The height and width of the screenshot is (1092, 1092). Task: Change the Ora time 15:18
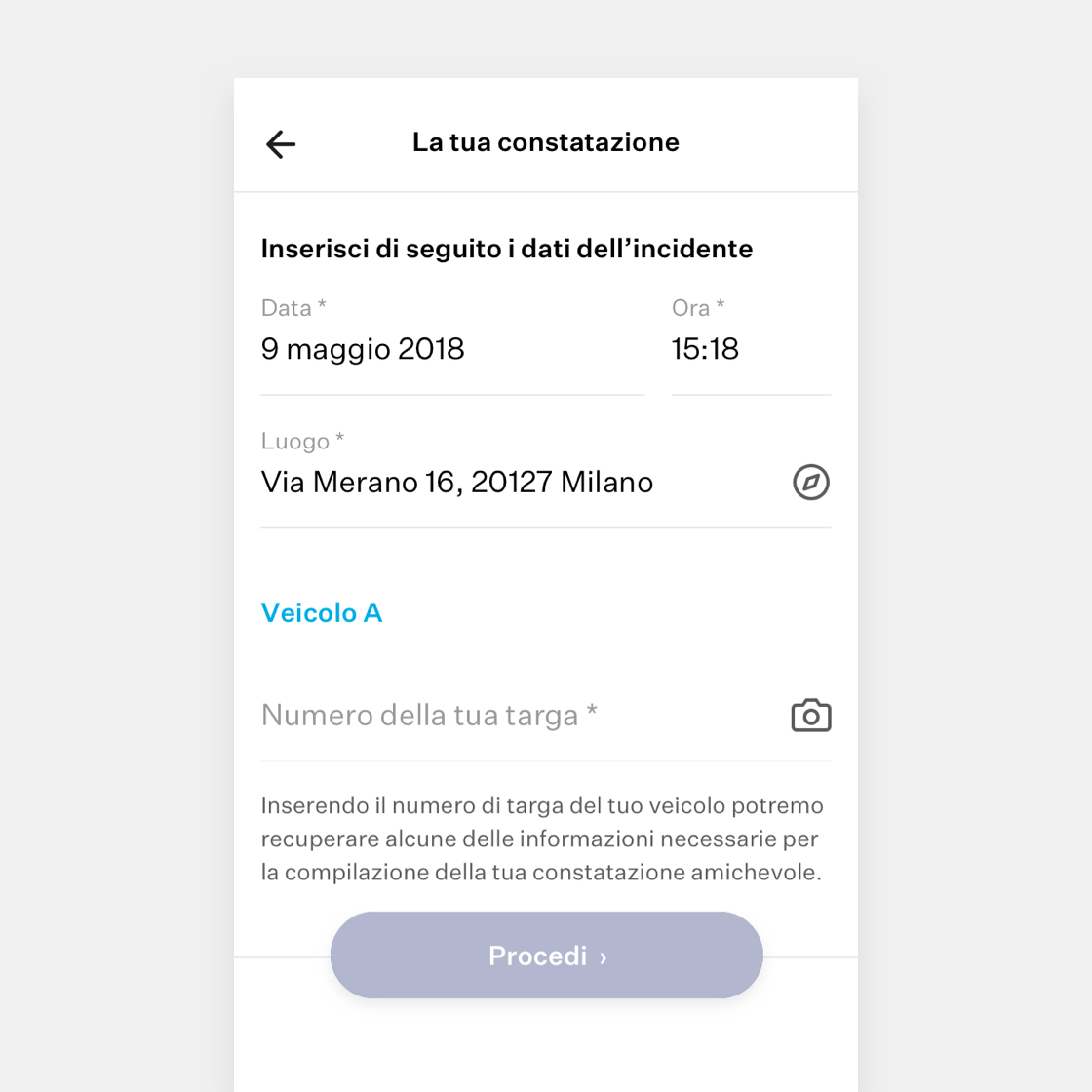749,349
